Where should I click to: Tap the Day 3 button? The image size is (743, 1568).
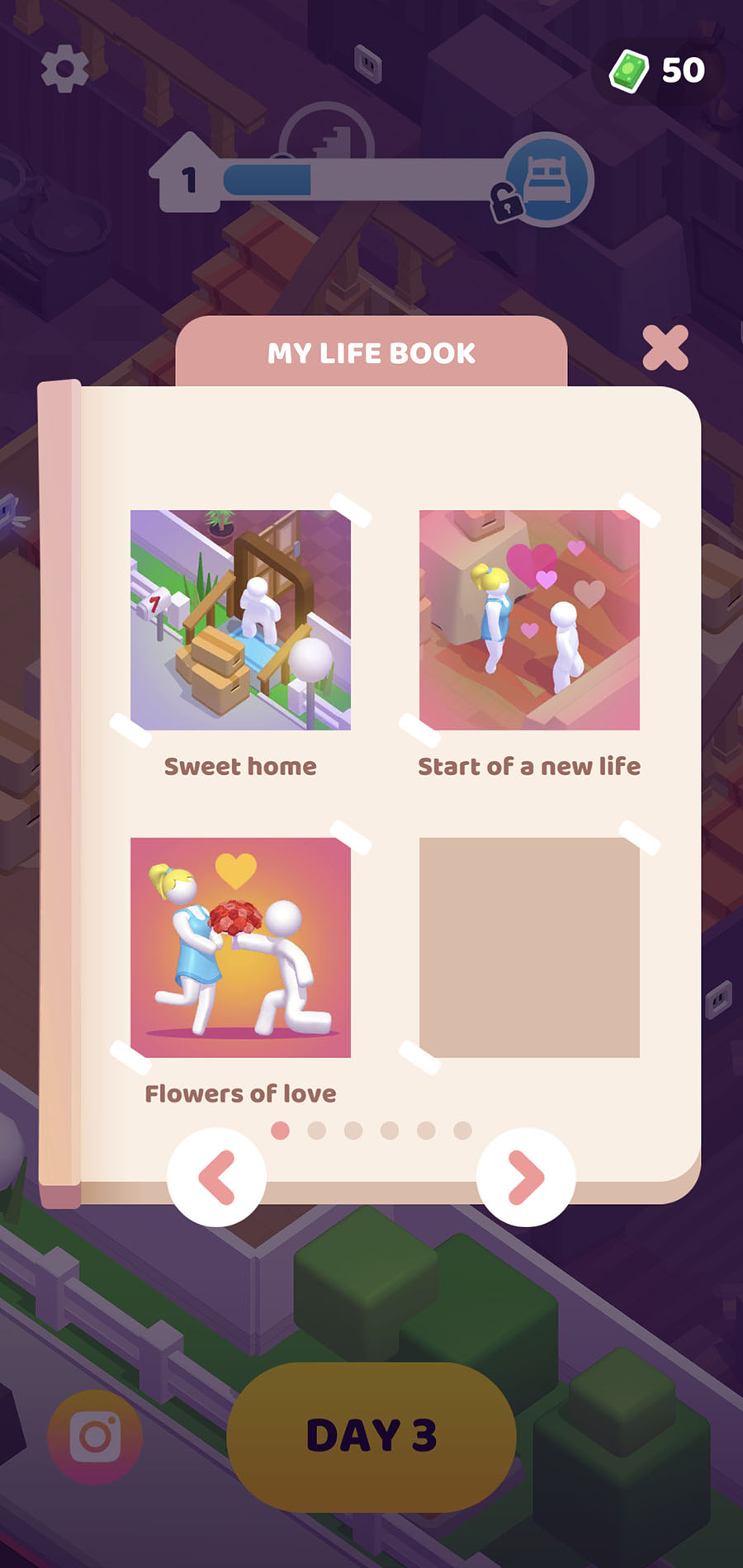[x=371, y=1436]
